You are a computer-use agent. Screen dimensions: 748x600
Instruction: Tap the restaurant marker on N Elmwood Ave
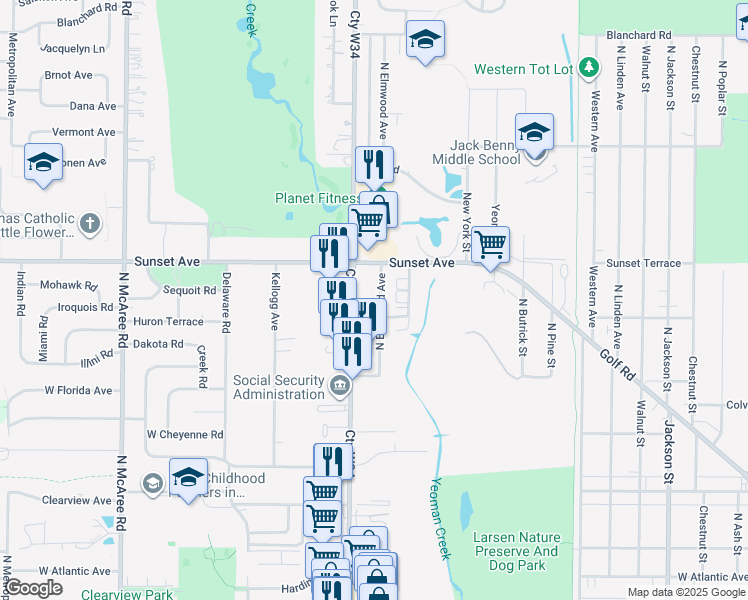pos(374,164)
